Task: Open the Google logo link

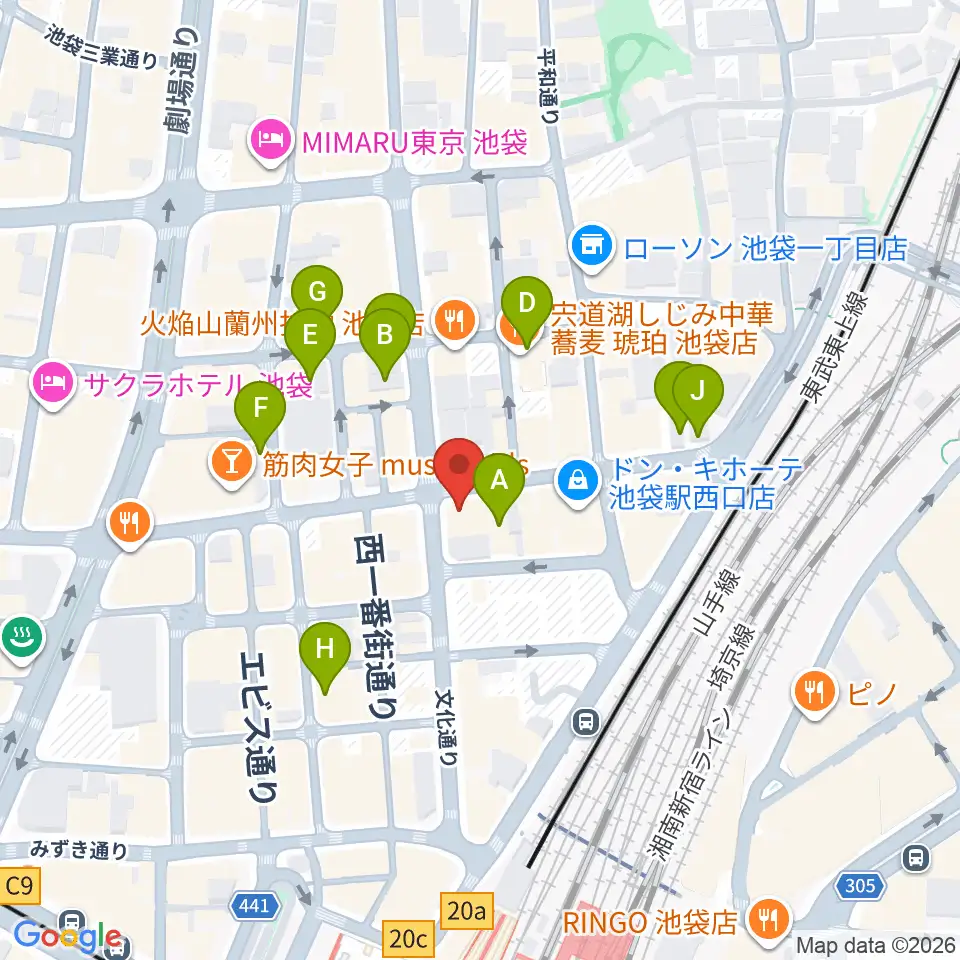Action: [x=67, y=937]
